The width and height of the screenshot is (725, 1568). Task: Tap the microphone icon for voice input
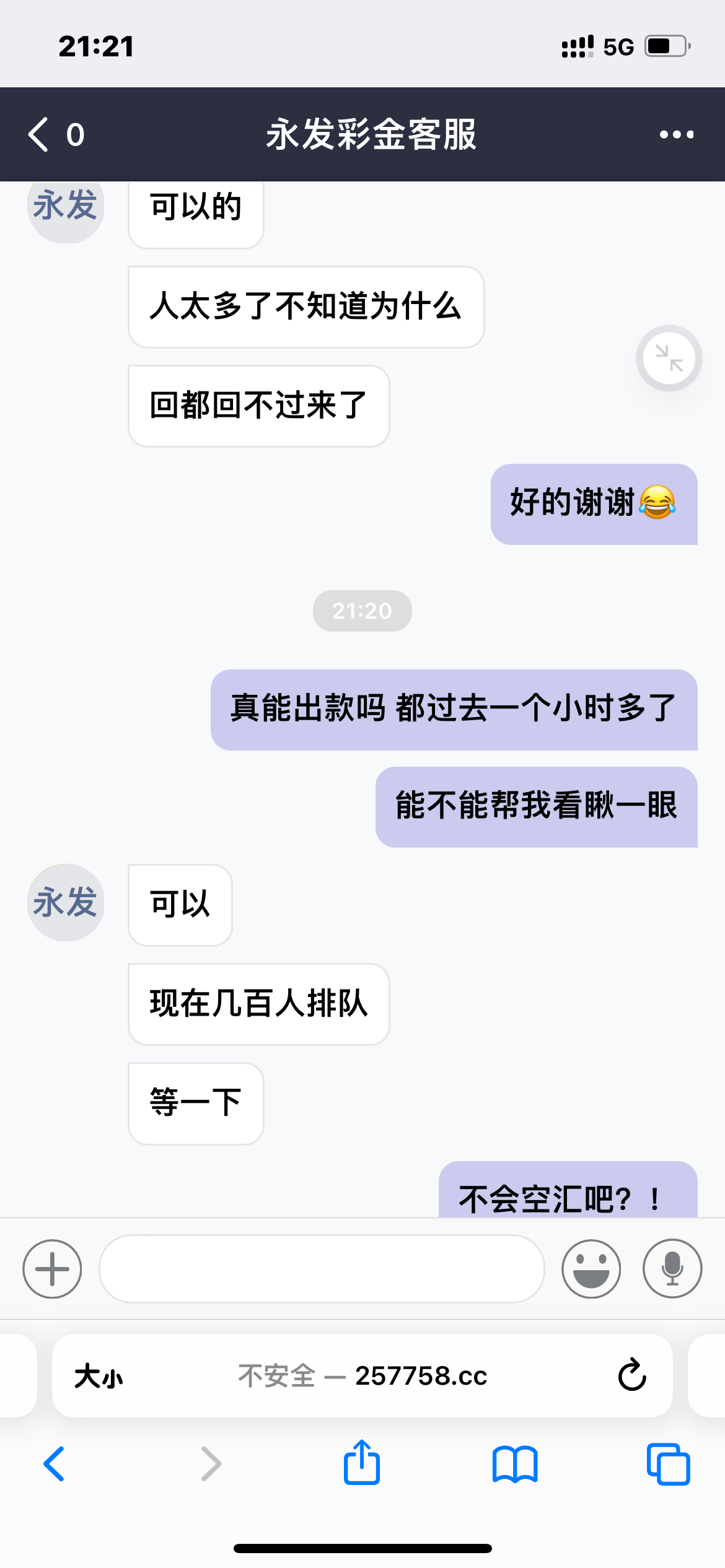point(672,1269)
